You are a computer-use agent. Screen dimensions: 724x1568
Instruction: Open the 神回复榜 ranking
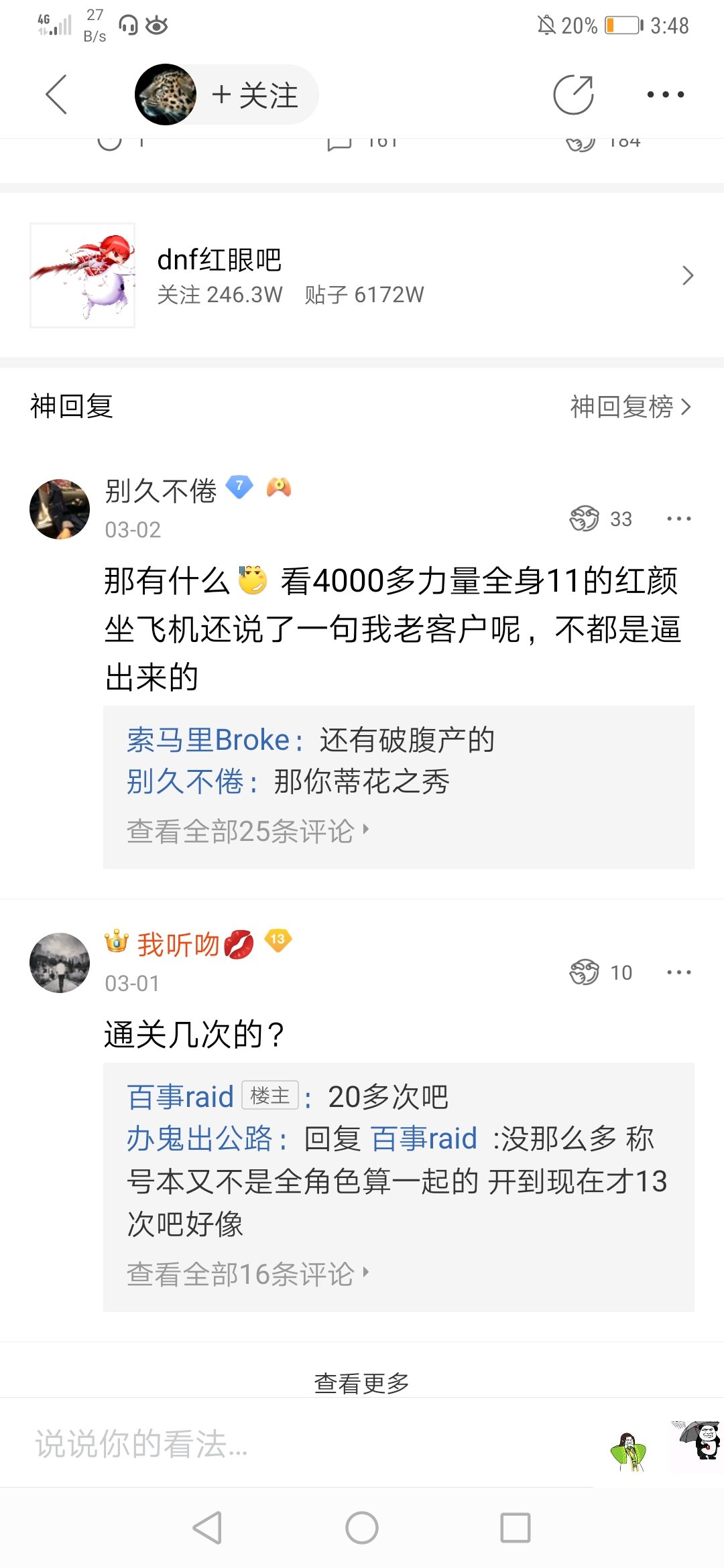point(629,407)
